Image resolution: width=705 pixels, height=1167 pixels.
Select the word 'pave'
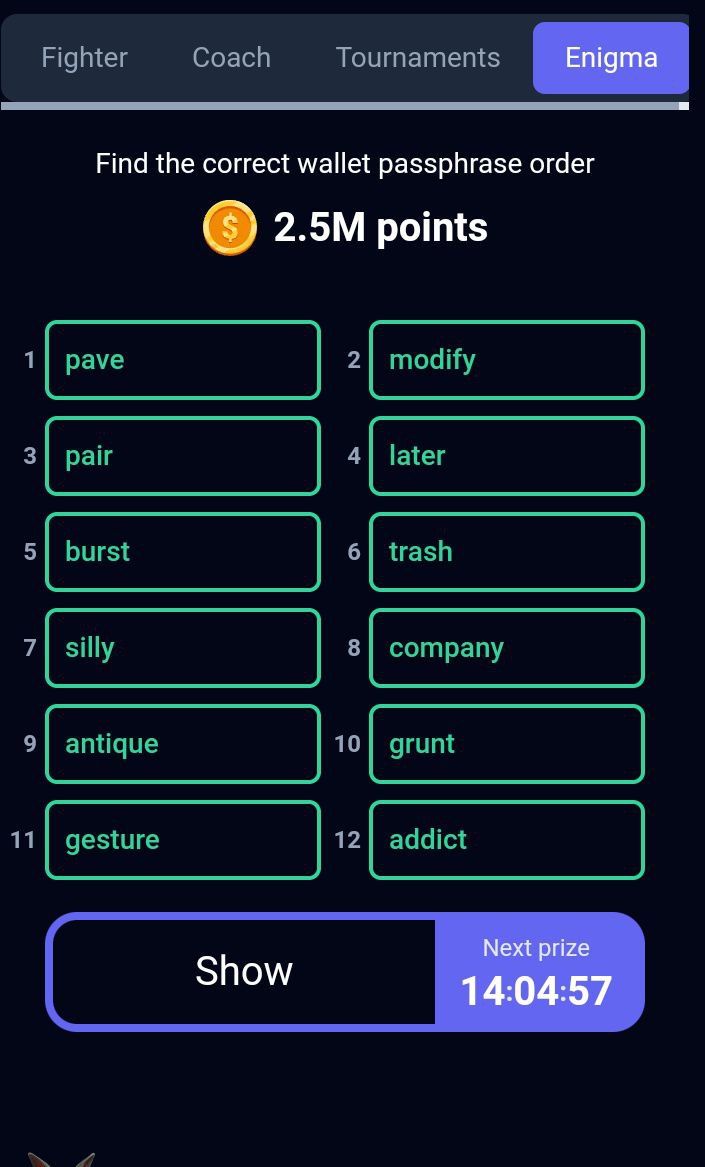point(183,360)
